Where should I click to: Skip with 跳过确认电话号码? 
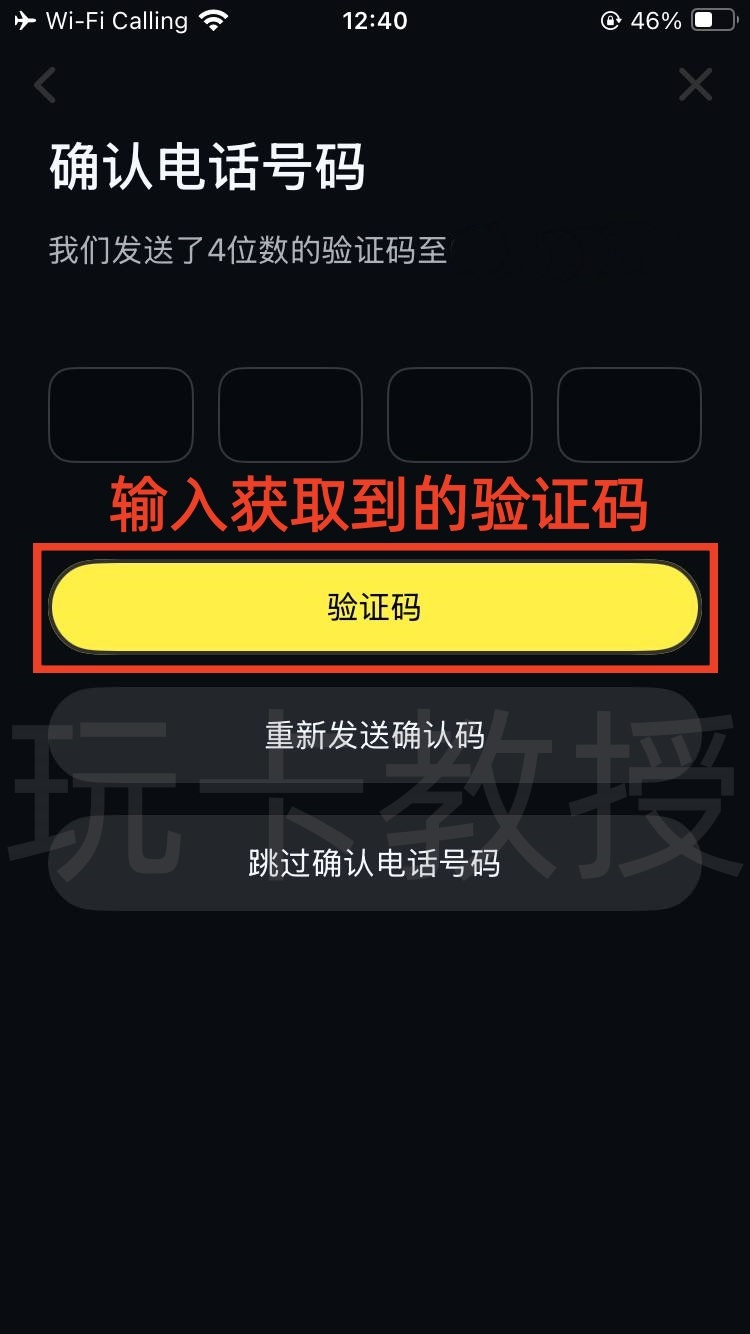[x=375, y=863]
